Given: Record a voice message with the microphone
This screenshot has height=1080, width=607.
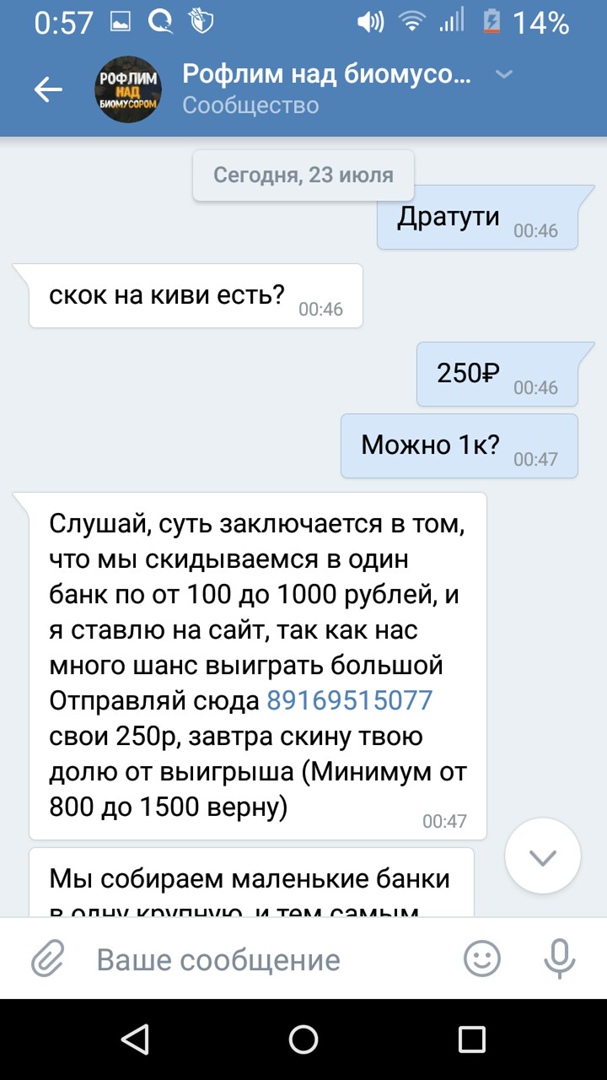Looking at the screenshot, I should (561, 960).
